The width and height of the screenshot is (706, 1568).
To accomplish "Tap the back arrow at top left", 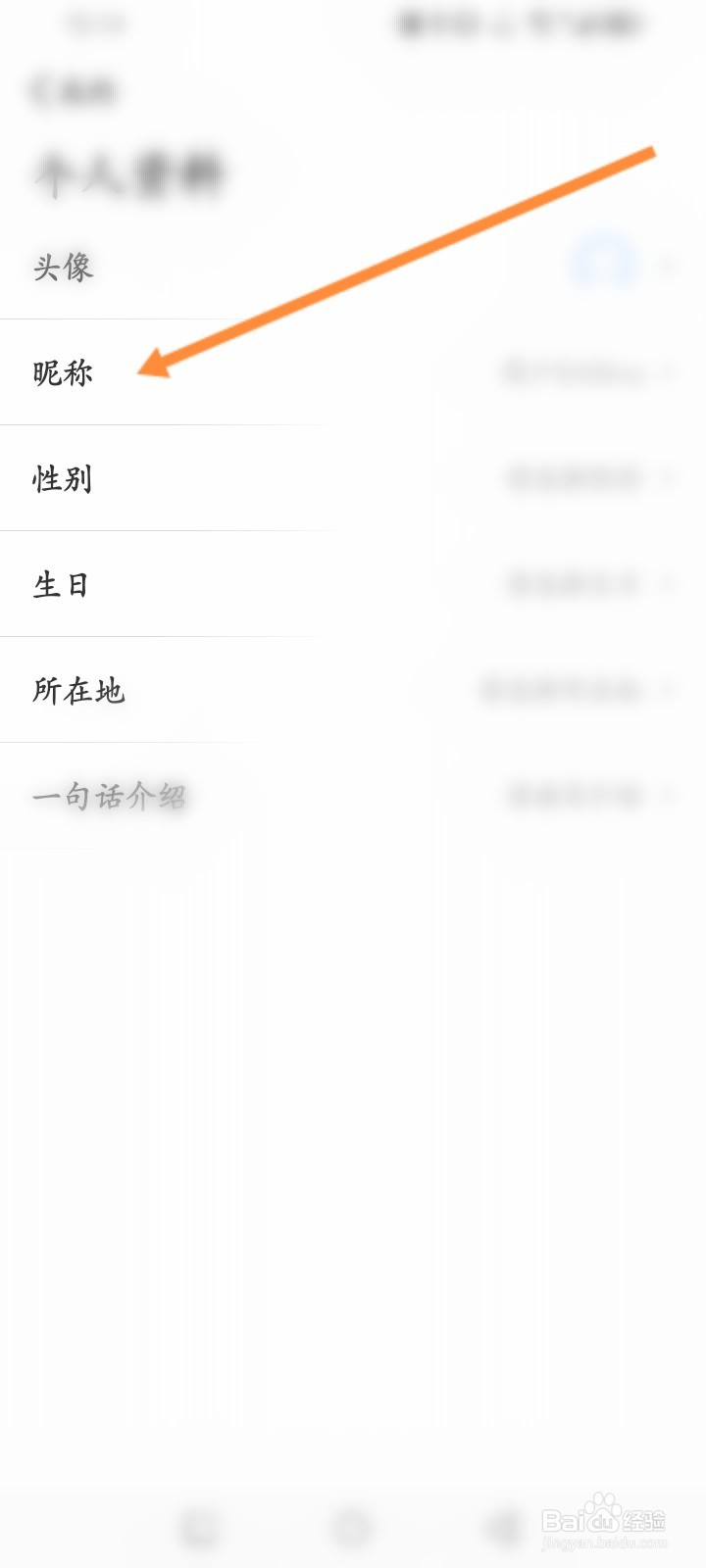I will click(39, 90).
